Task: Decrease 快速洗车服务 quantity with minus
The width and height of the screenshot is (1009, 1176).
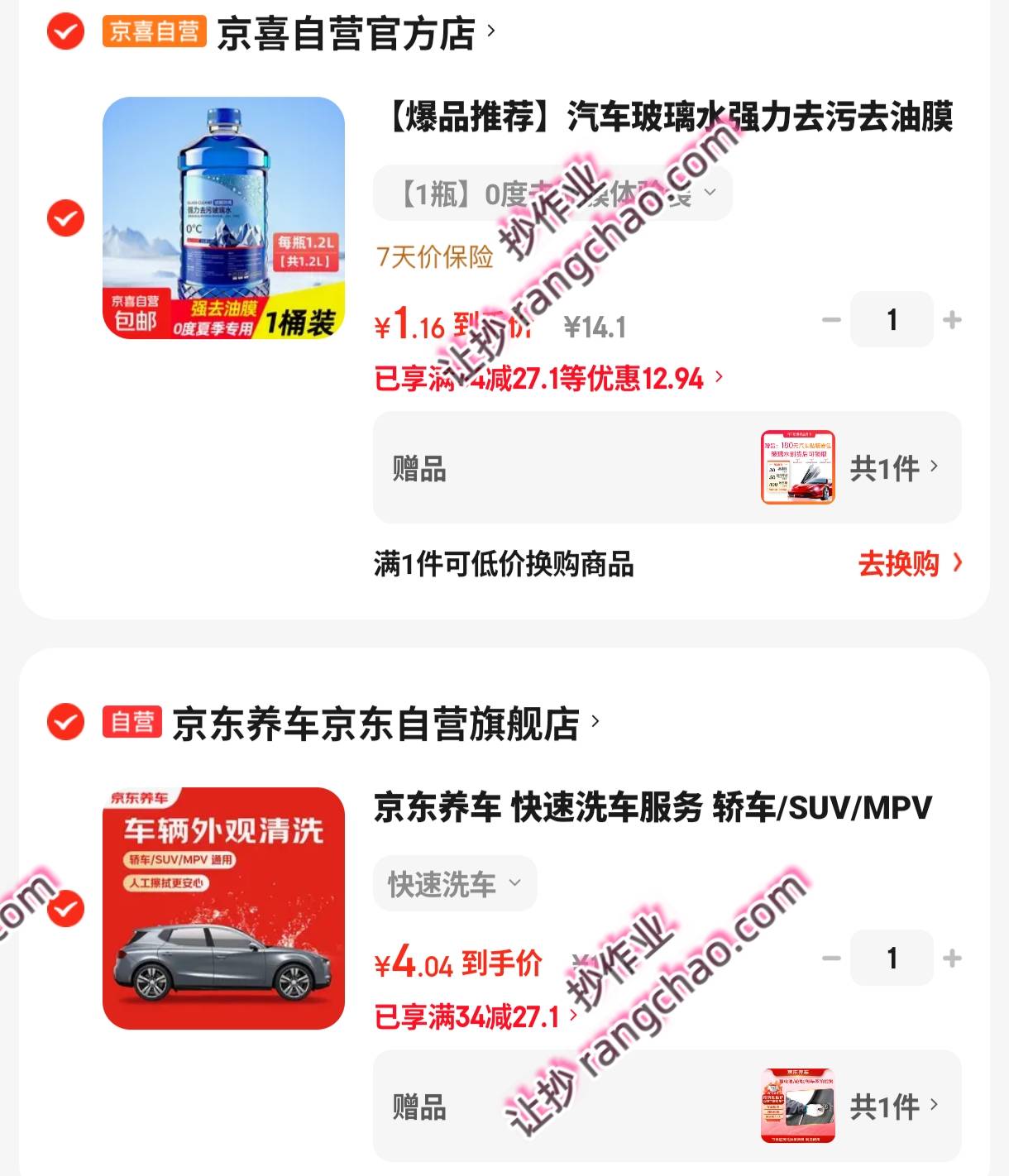Action: [831, 958]
